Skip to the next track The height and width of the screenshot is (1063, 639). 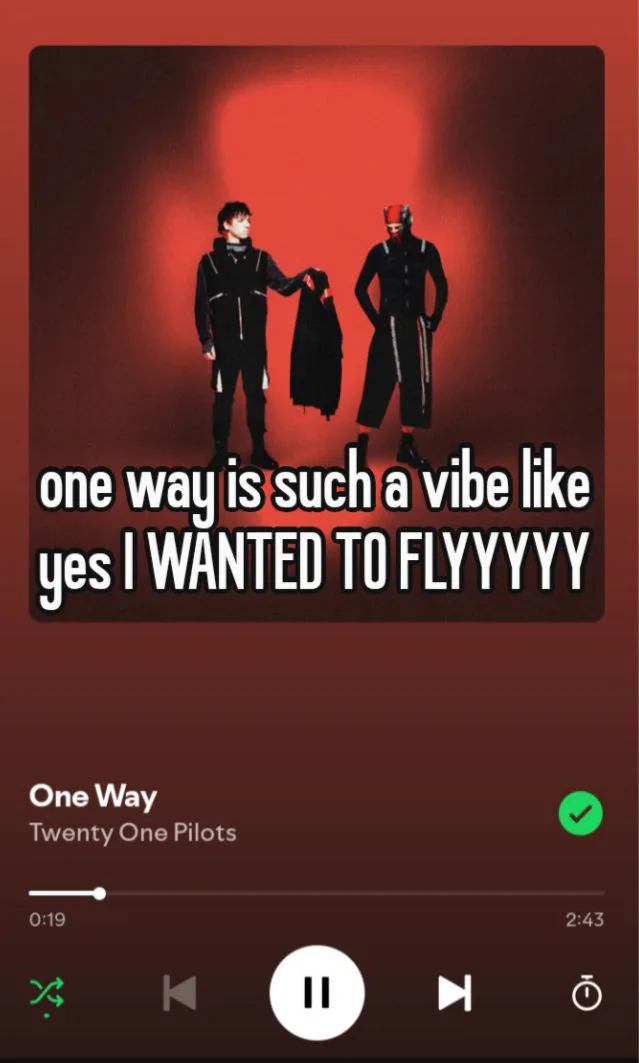tap(454, 993)
